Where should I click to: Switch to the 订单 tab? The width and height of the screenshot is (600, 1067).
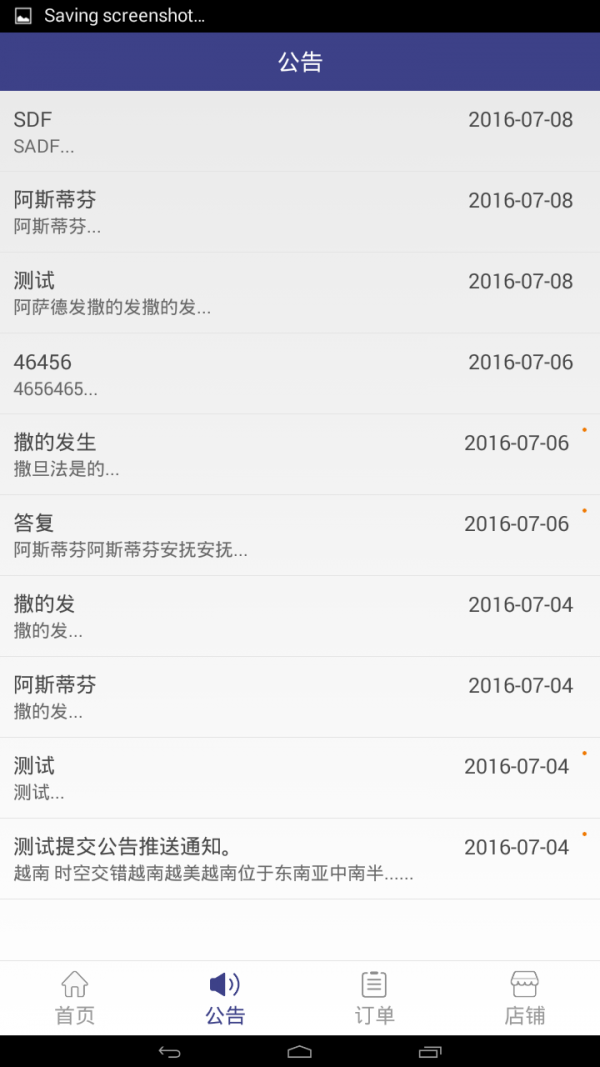click(375, 998)
